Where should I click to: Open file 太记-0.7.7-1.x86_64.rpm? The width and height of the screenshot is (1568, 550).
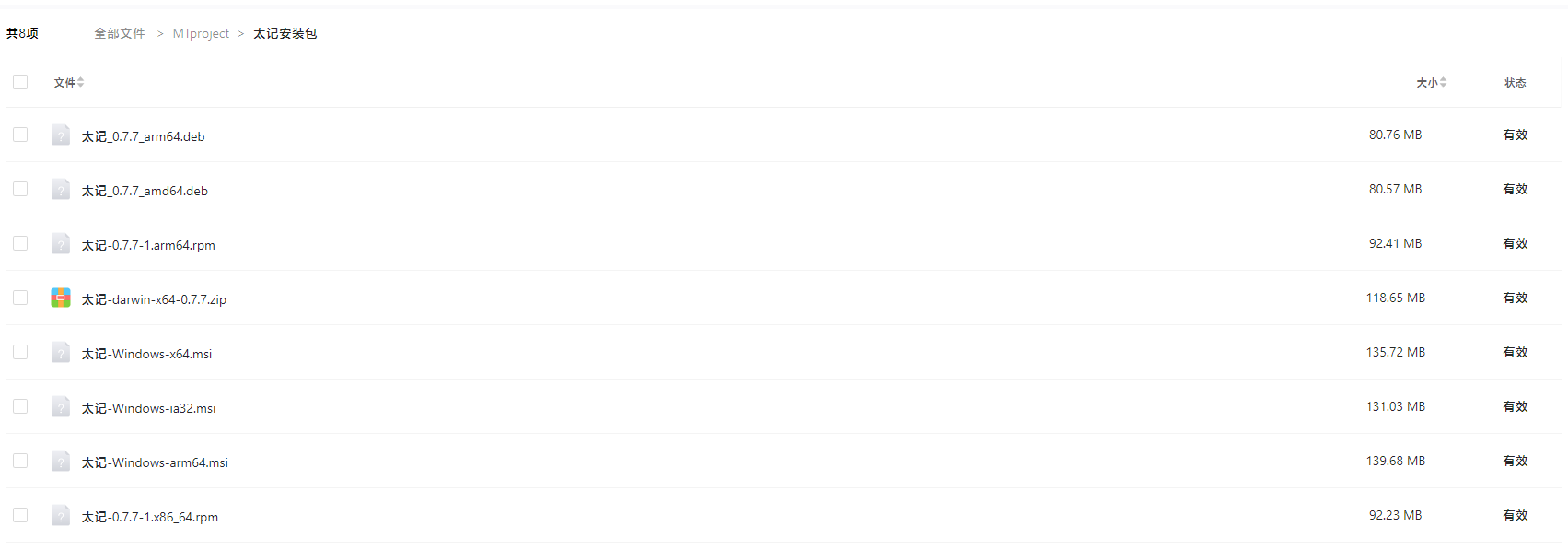click(x=150, y=517)
